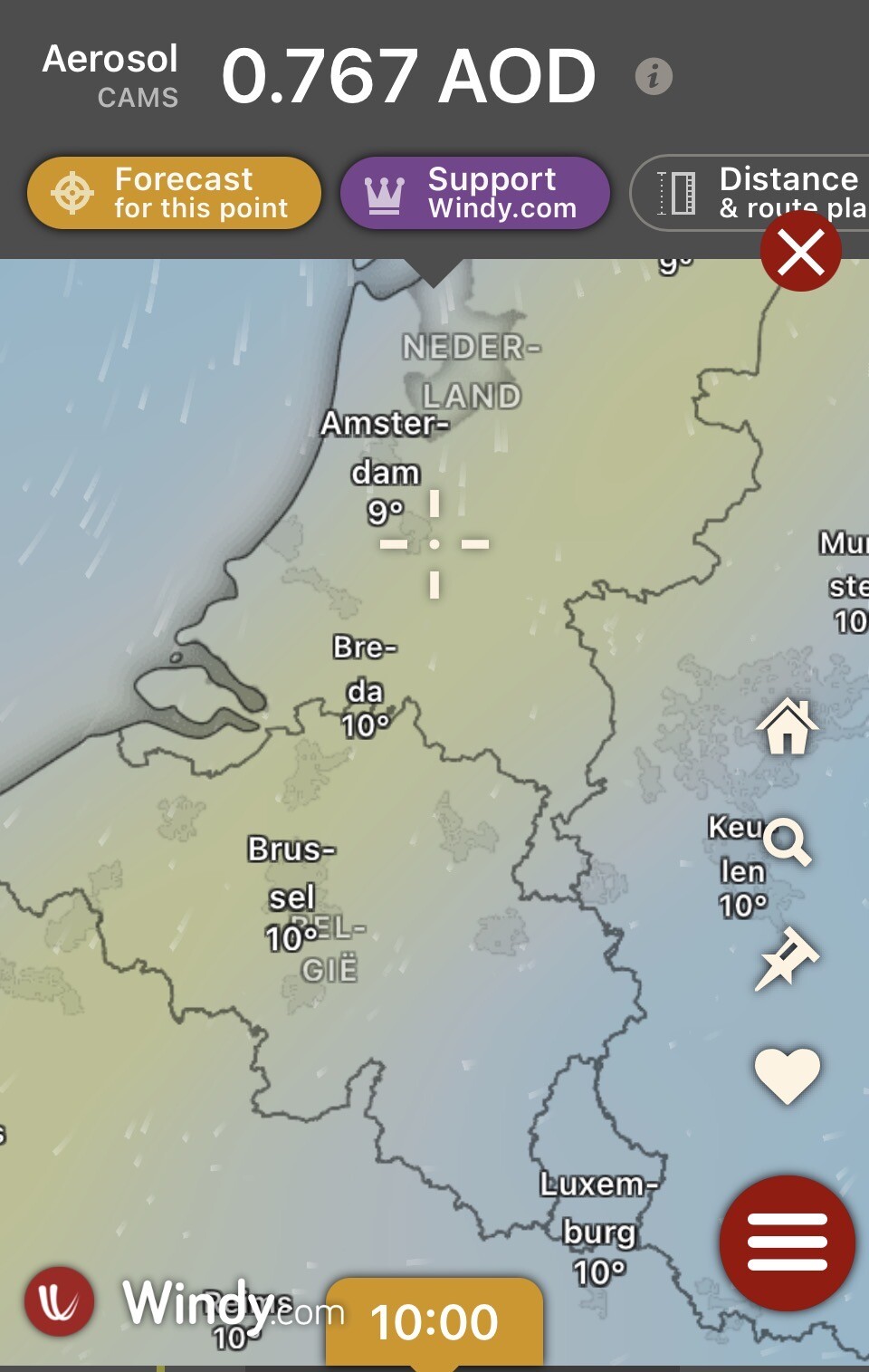Tap Support Windy.com button
The width and height of the screenshot is (869, 1372).
[474, 193]
